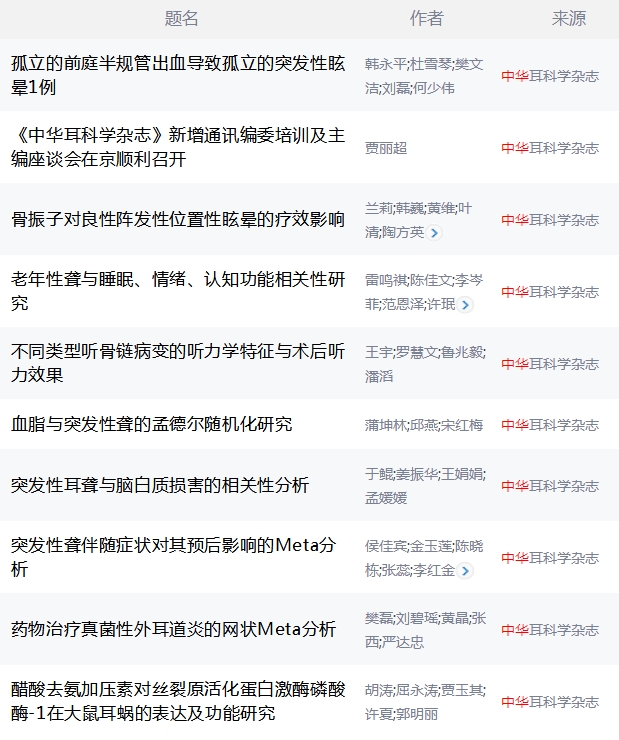619x740 pixels.
Task: Open 不同类型听骨链病变的听力学特征 article
Action: [178, 363]
